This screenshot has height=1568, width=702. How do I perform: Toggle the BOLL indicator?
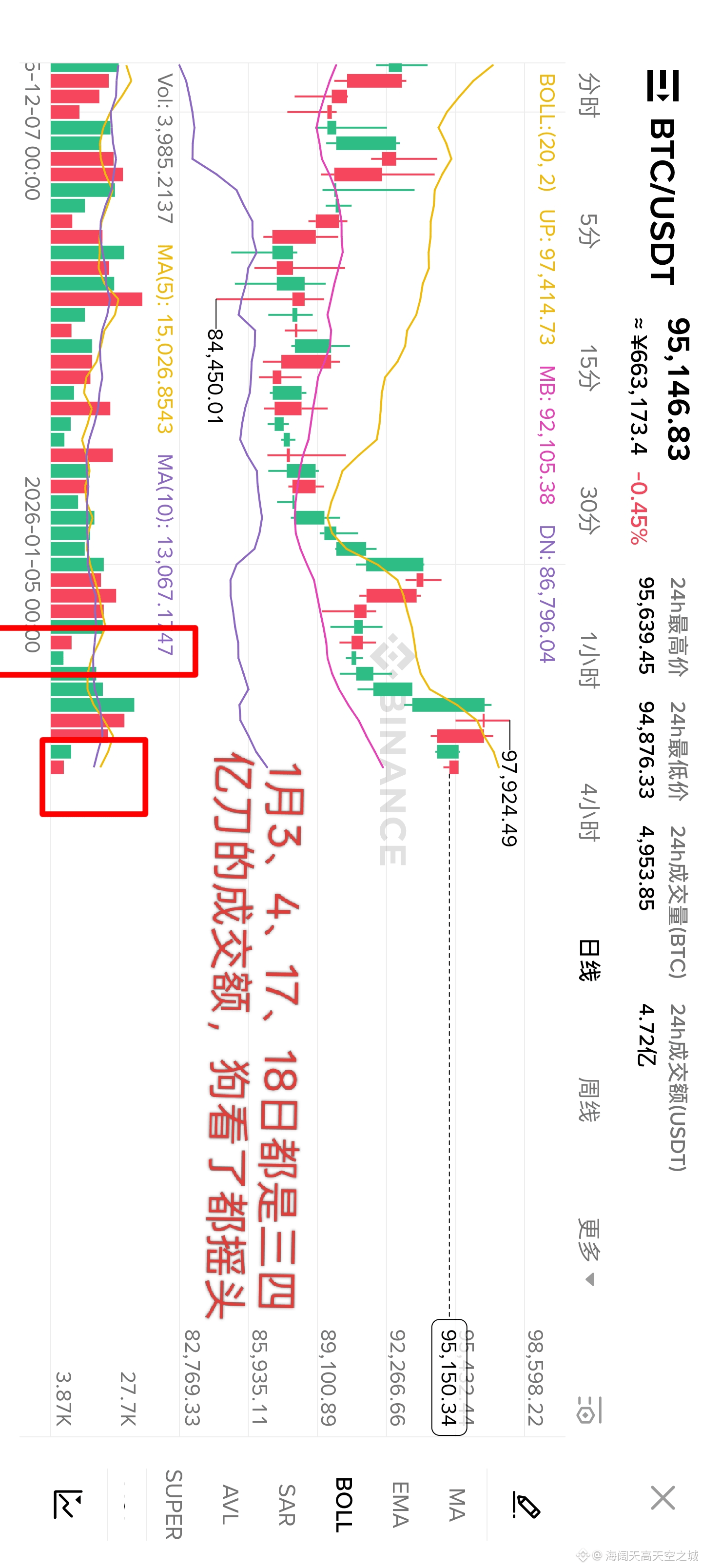343,1504
